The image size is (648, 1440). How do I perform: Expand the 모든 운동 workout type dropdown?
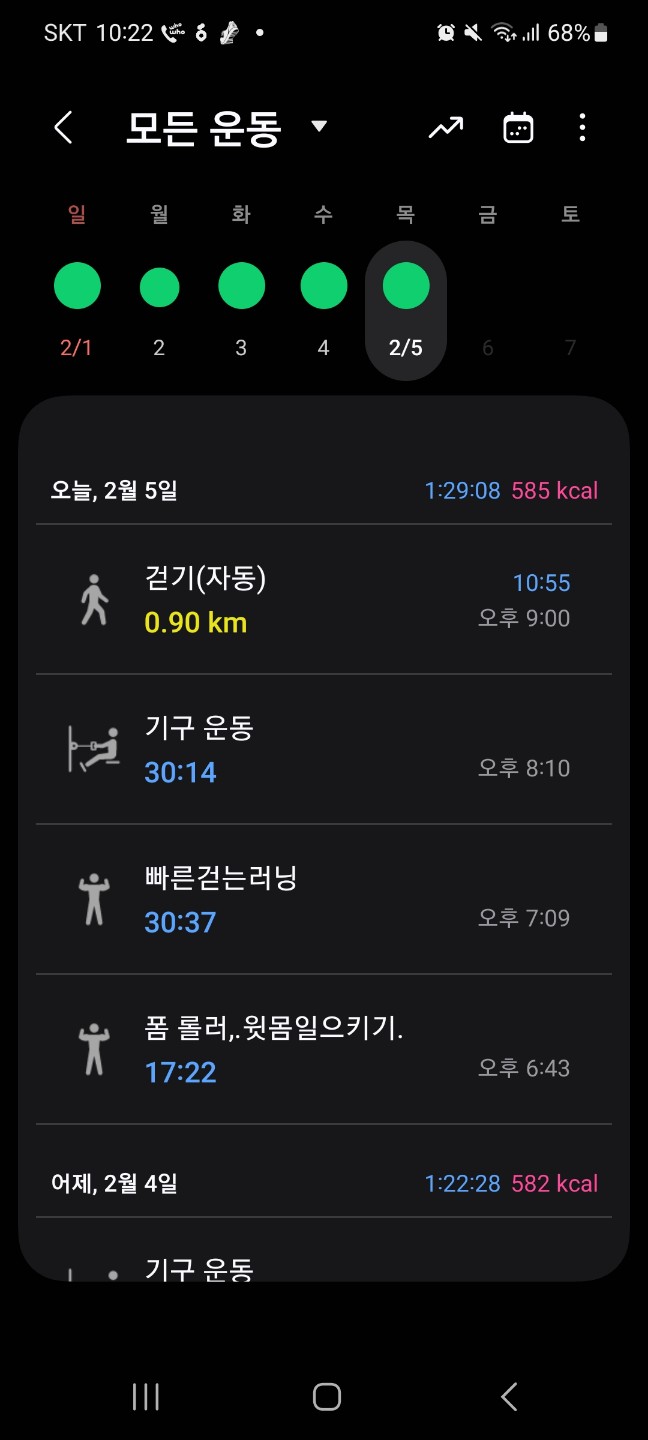tap(319, 127)
